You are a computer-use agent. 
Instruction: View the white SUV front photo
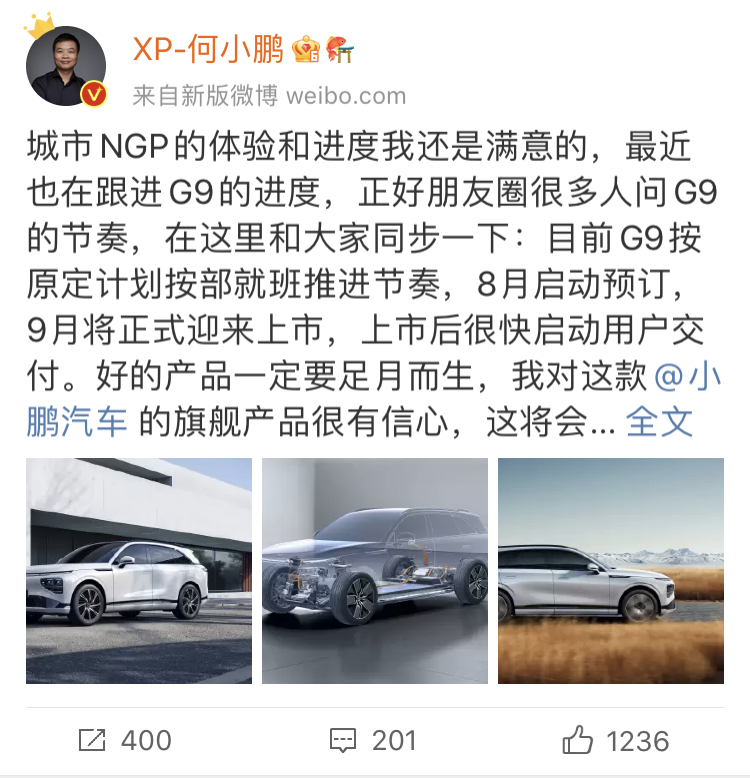point(139,571)
